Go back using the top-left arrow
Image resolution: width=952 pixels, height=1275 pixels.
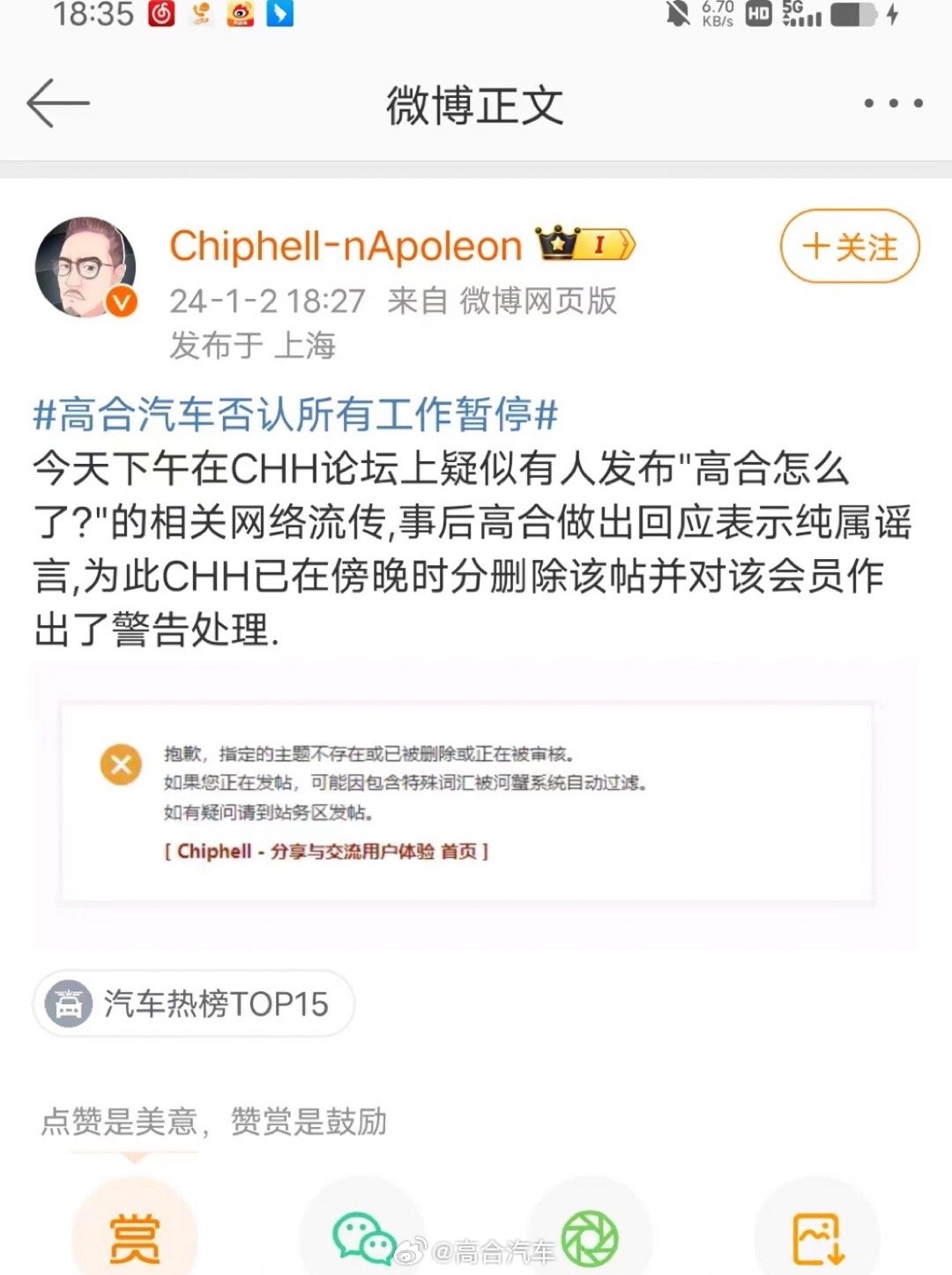click(58, 104)
